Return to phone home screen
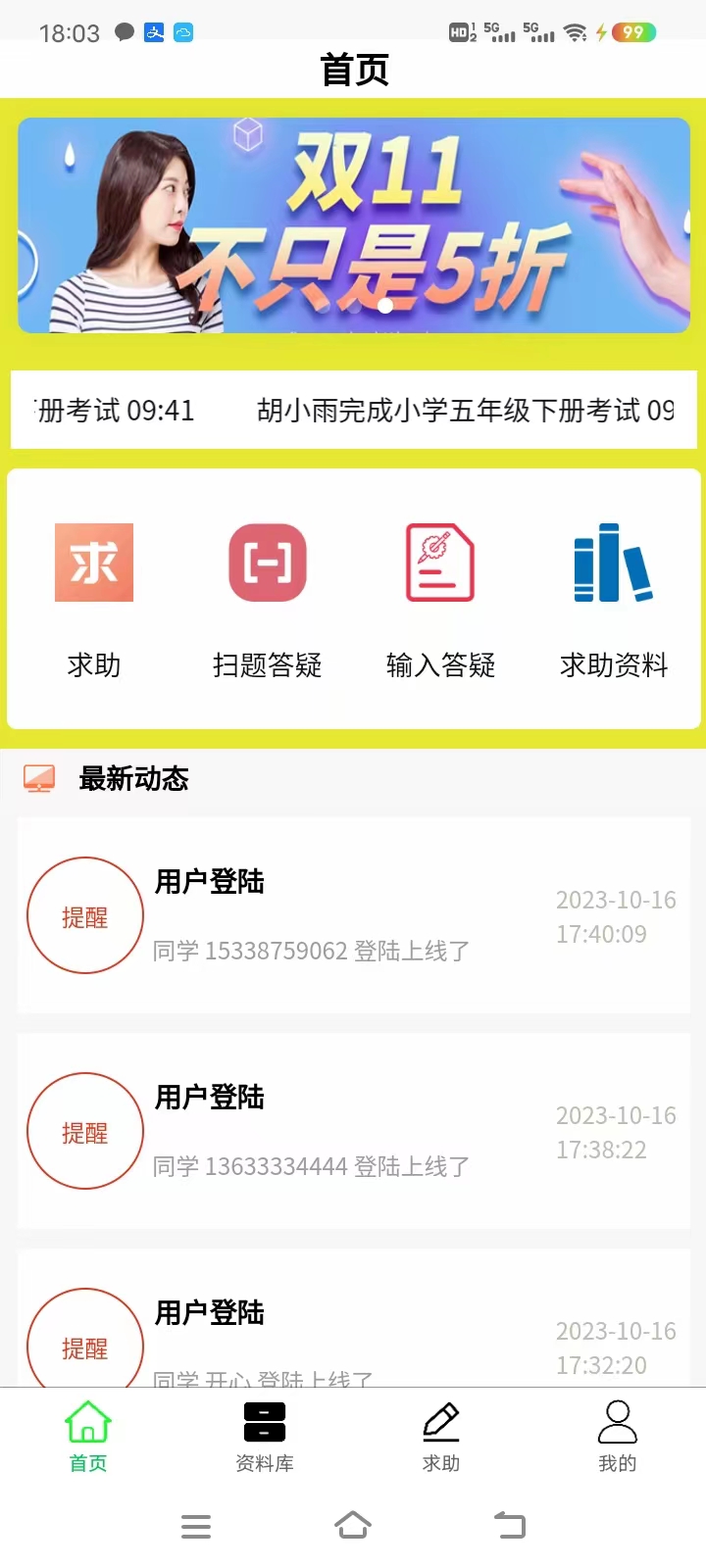 353,1526
